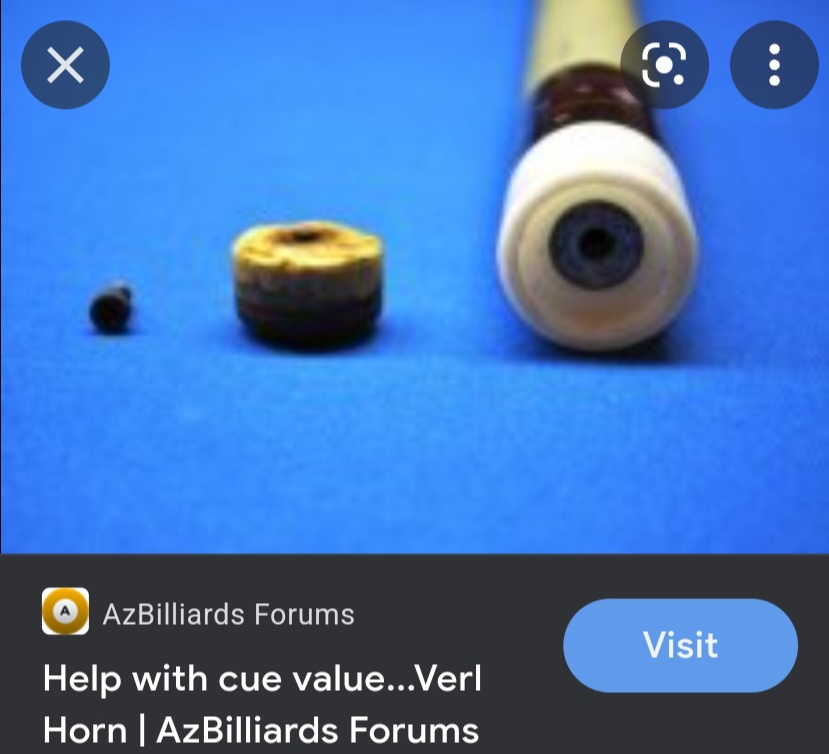829x754 pixels.
Task: Close the image viewer
Action: point(65,66)
